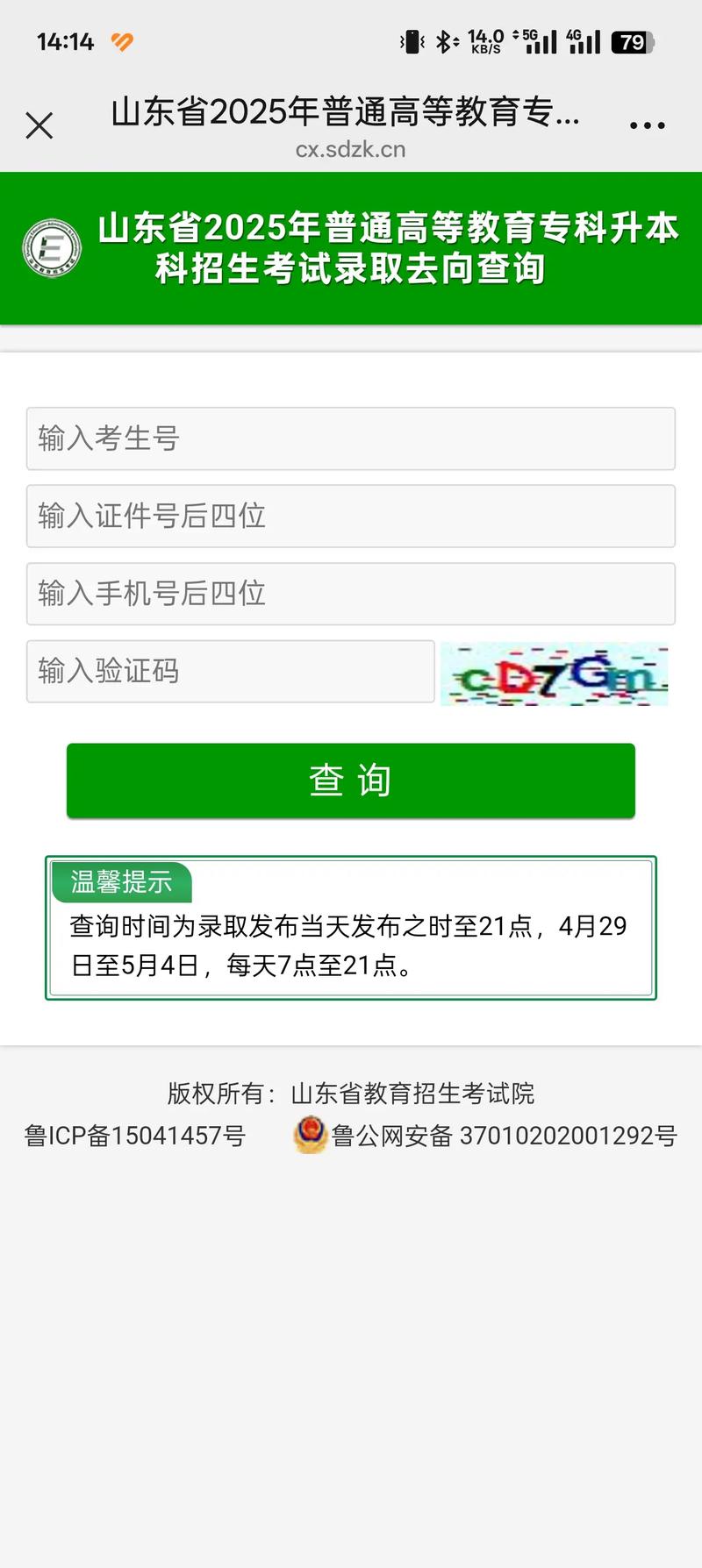Click the site logo on the green banner
Screen dimensions: 702x1568
[x=52, y=248]
